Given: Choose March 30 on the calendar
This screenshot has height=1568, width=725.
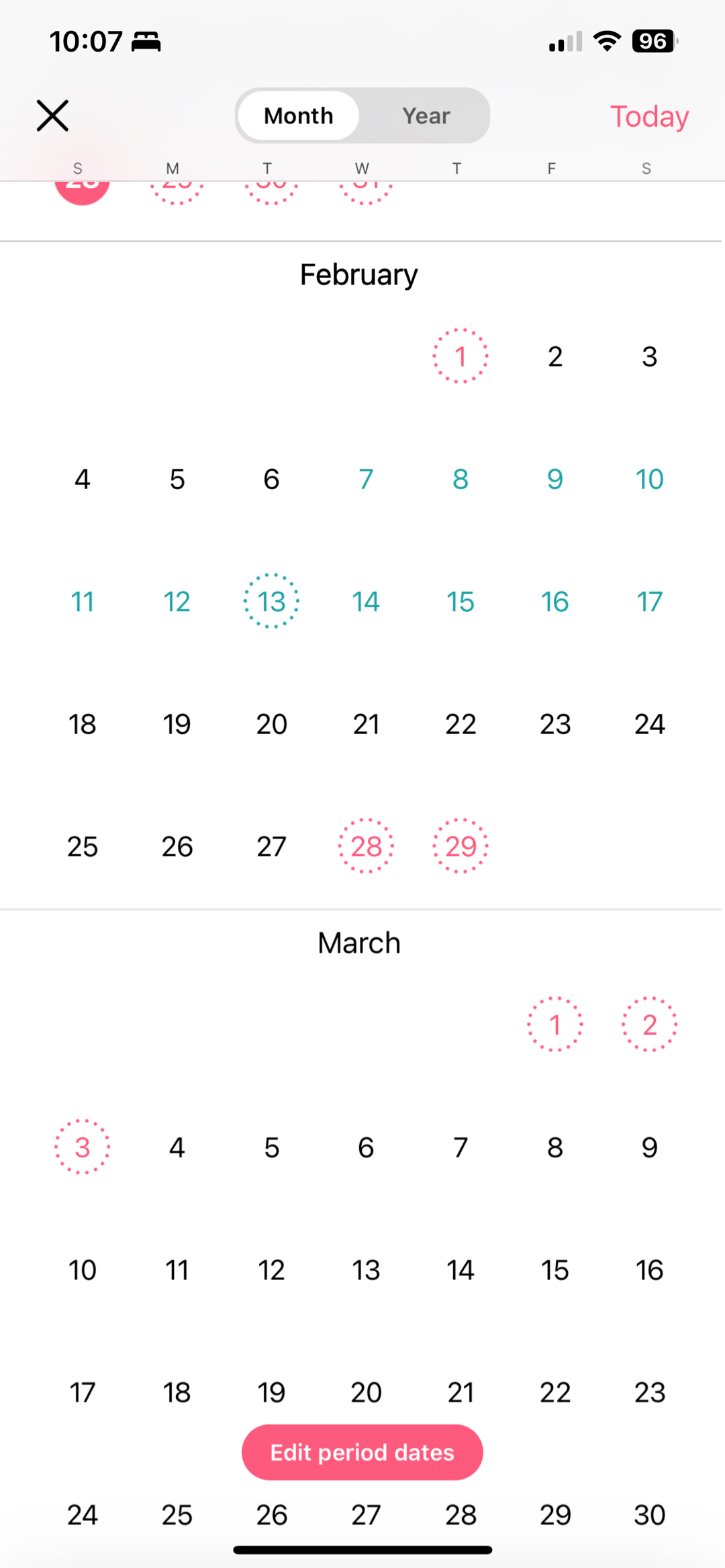Looking at the screenshot, I should (x=649, y=1515).
